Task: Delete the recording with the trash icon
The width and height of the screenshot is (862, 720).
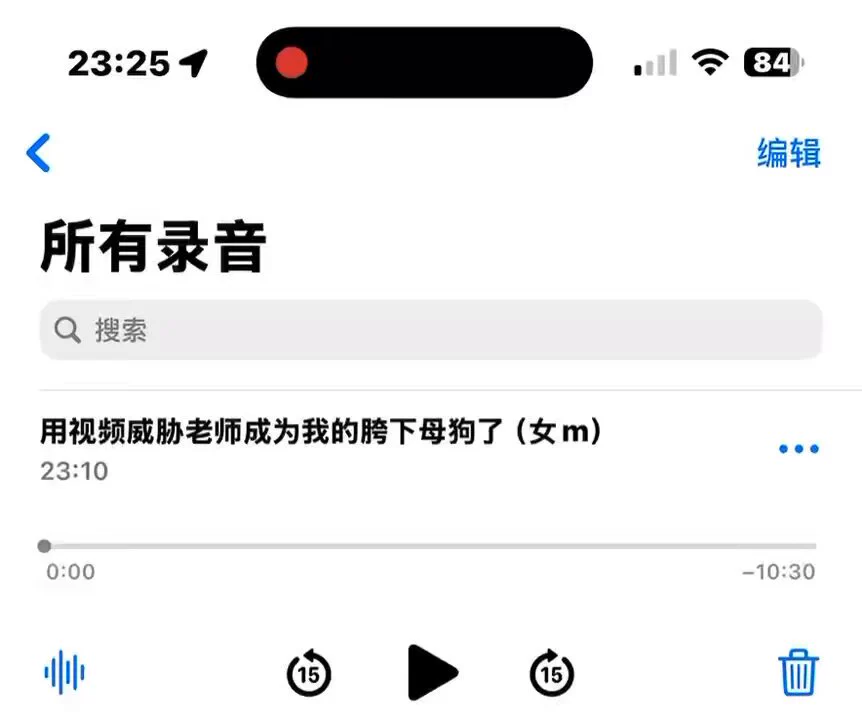Action: (x=798, y=672)
